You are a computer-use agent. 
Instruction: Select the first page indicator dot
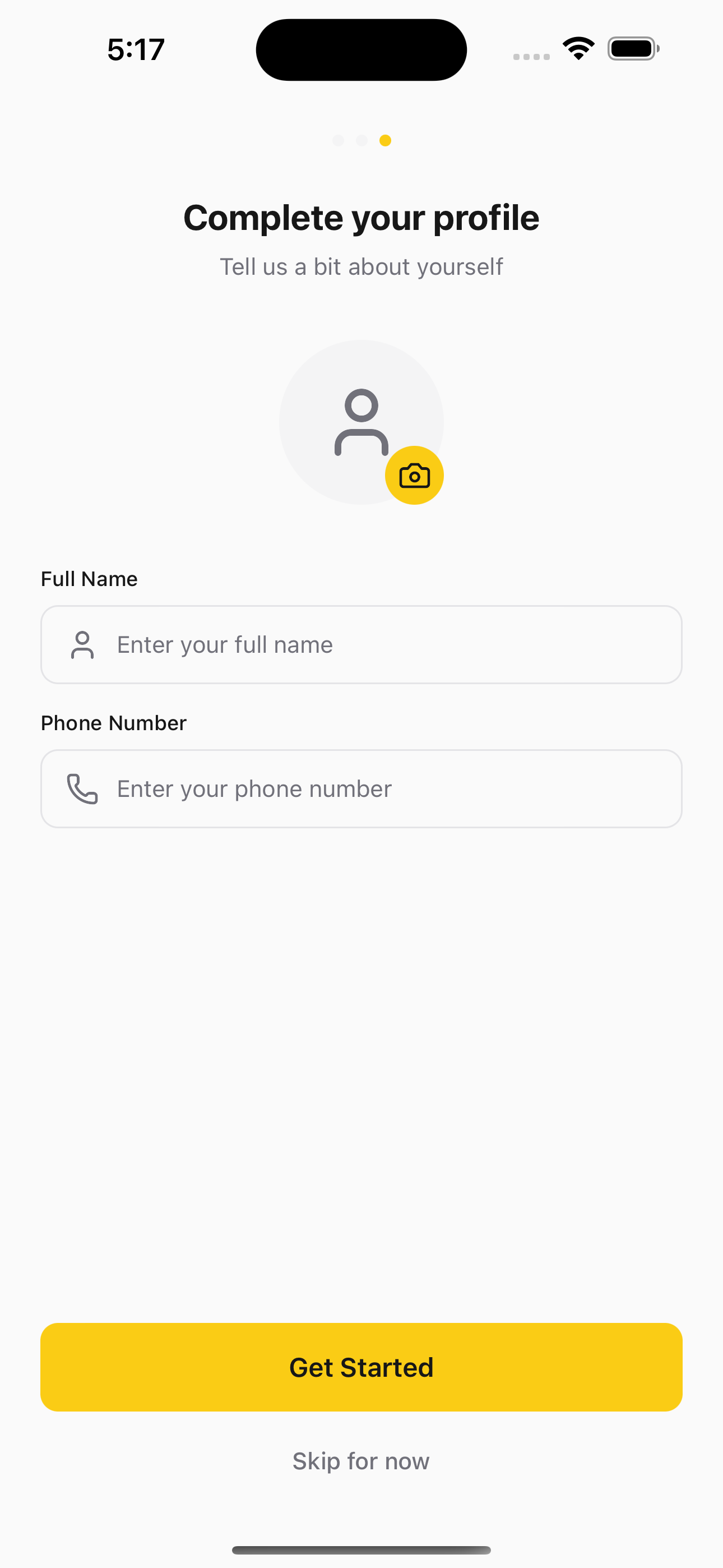[x=339, y=140]
